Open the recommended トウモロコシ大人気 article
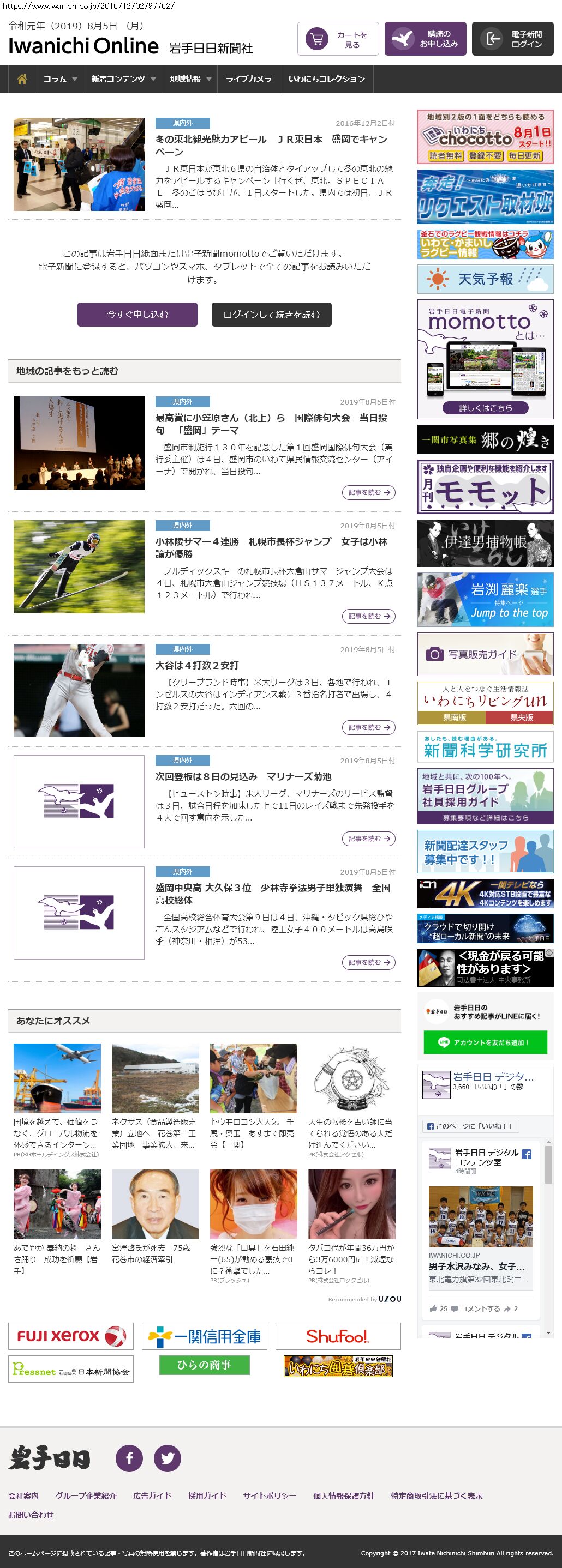Screen dimensions: 562x1568 [253, 1133]
